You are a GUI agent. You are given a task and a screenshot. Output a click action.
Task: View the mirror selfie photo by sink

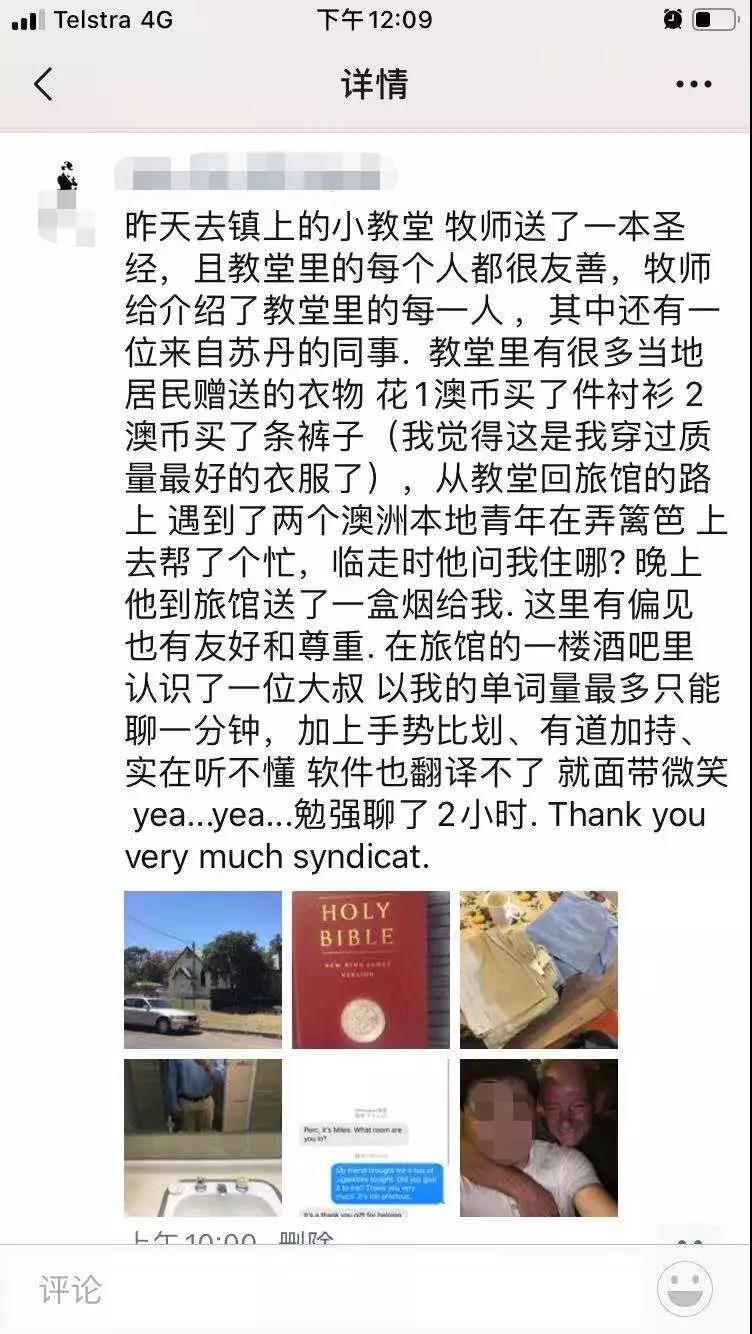point(203,1137)
